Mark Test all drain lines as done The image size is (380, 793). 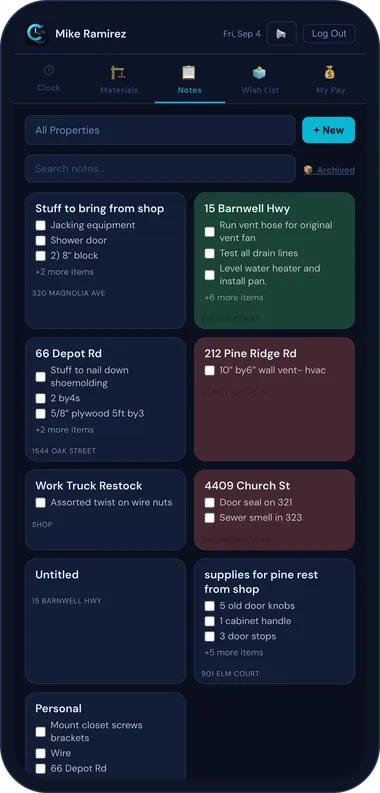209,253
